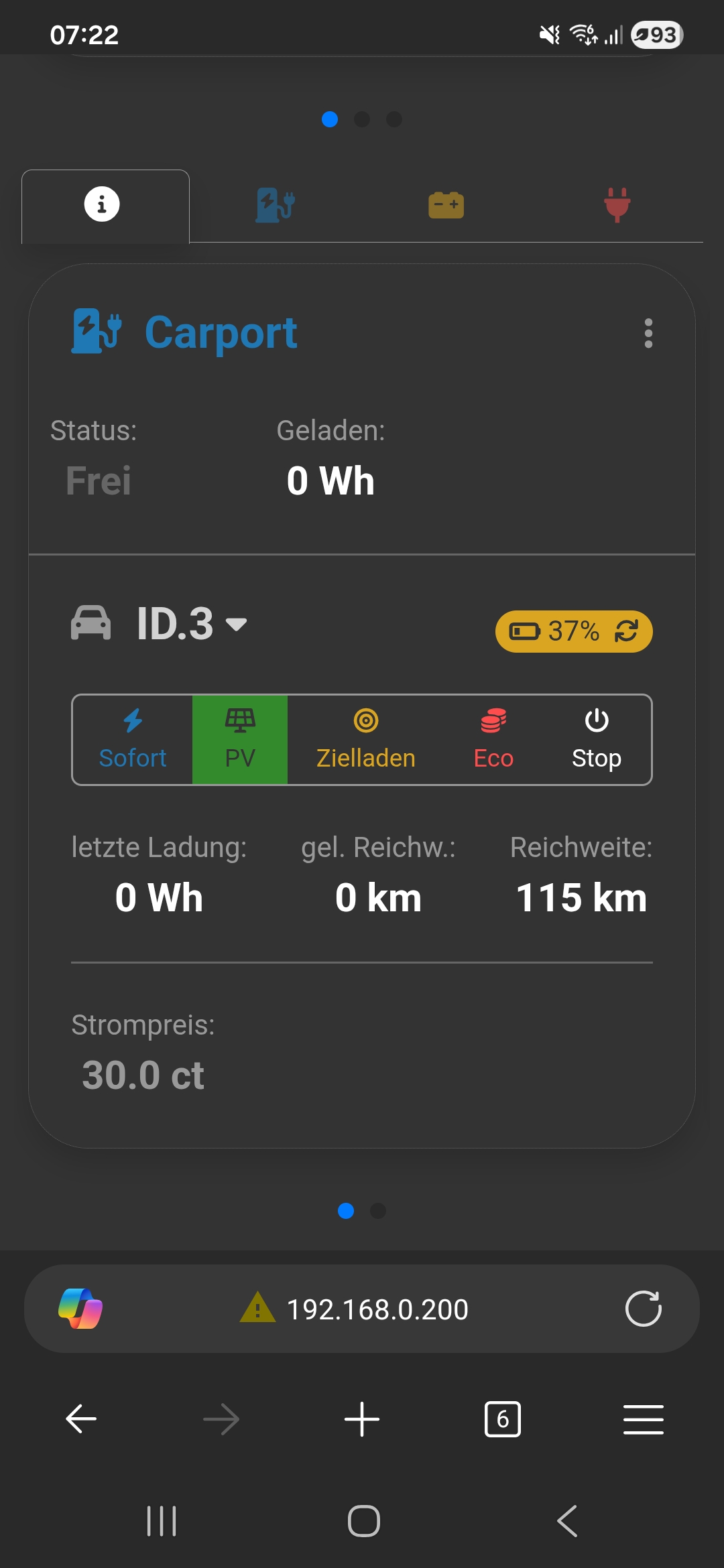Viewport: 724px width, 1568px height.
Task: Select Zielladen charging mode
Action: coord(365,740)
